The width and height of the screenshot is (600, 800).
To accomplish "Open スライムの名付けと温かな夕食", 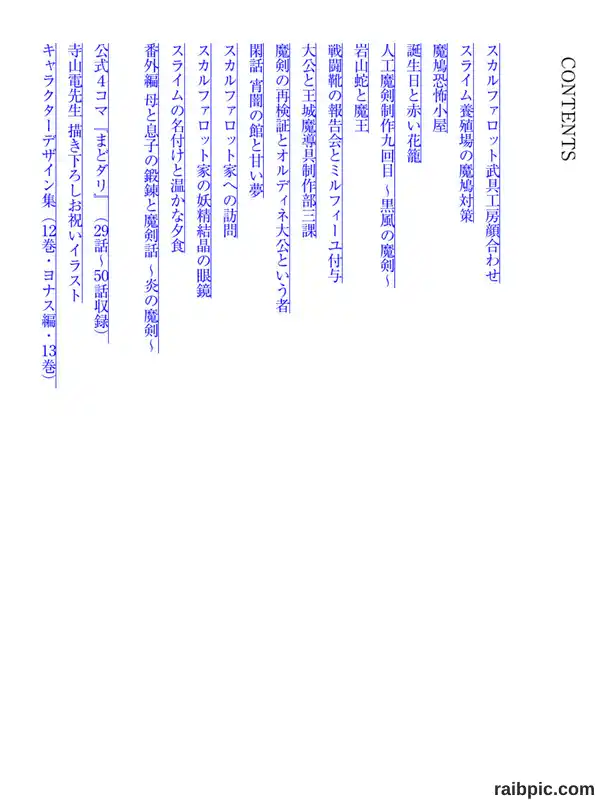I will tap(178, 148).
